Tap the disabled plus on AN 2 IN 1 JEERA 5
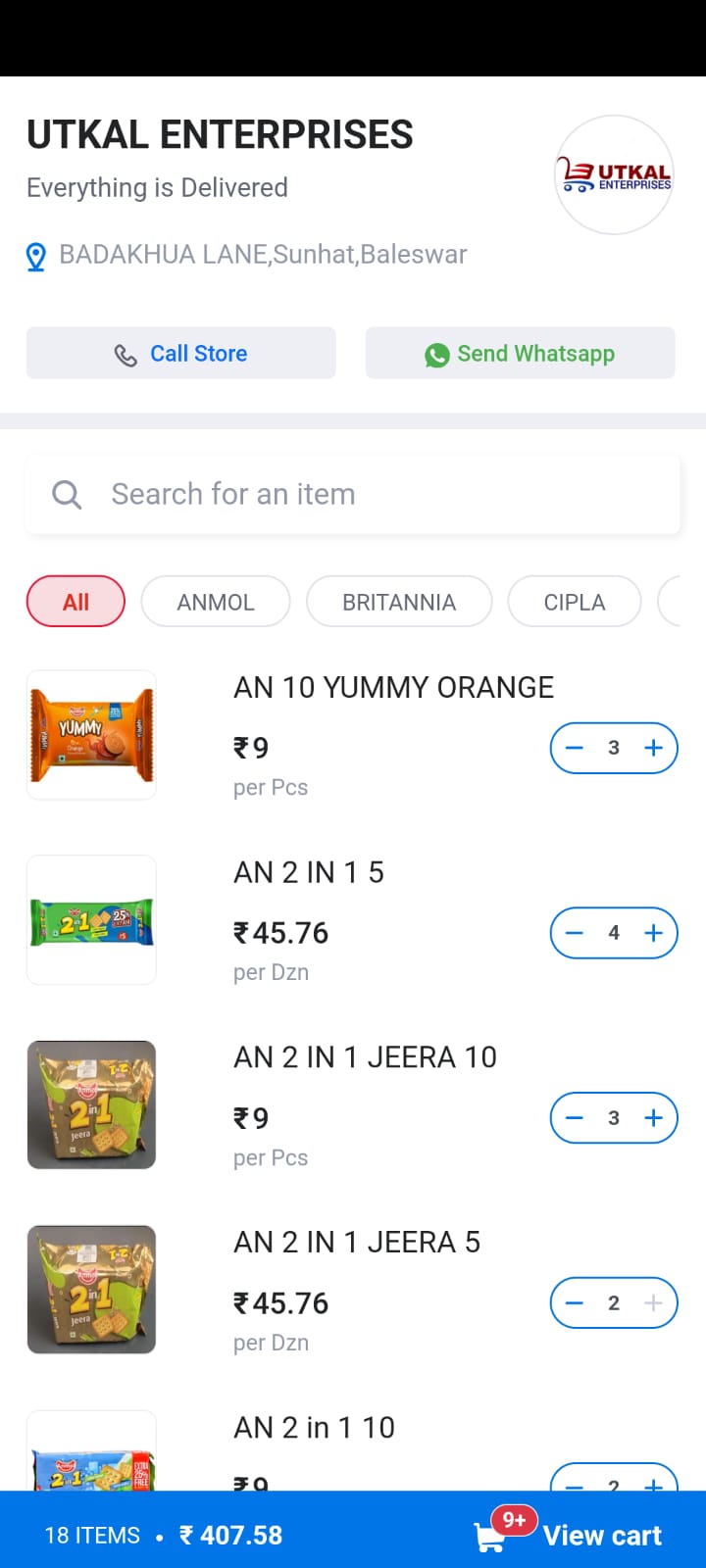This screenshot has width=706, height=1568. (x=653, y=1302)
